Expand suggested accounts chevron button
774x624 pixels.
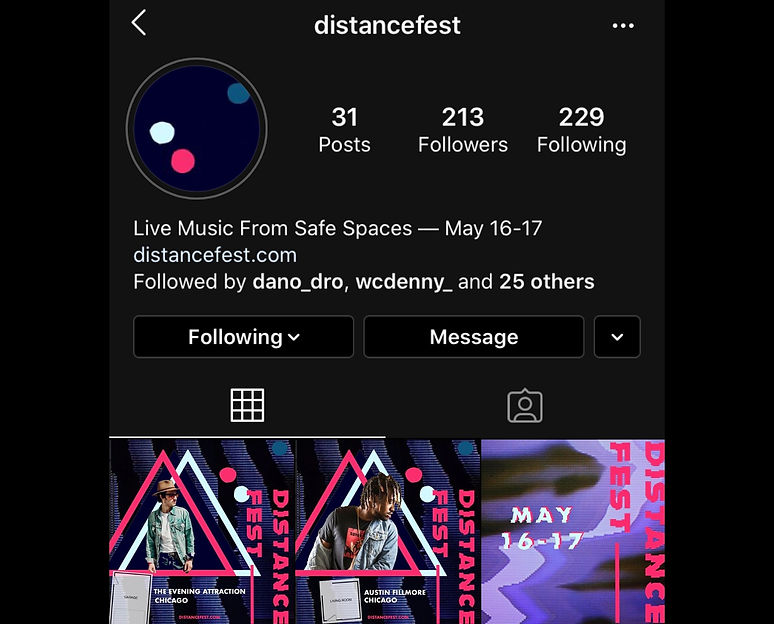coord(617,337)
